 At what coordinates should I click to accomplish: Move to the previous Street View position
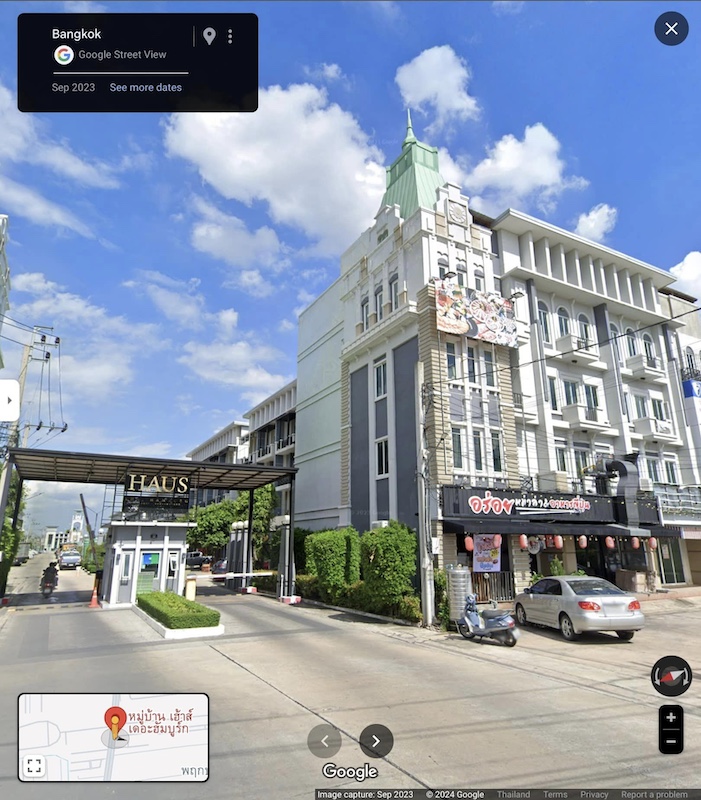click(x=324, y=741)
